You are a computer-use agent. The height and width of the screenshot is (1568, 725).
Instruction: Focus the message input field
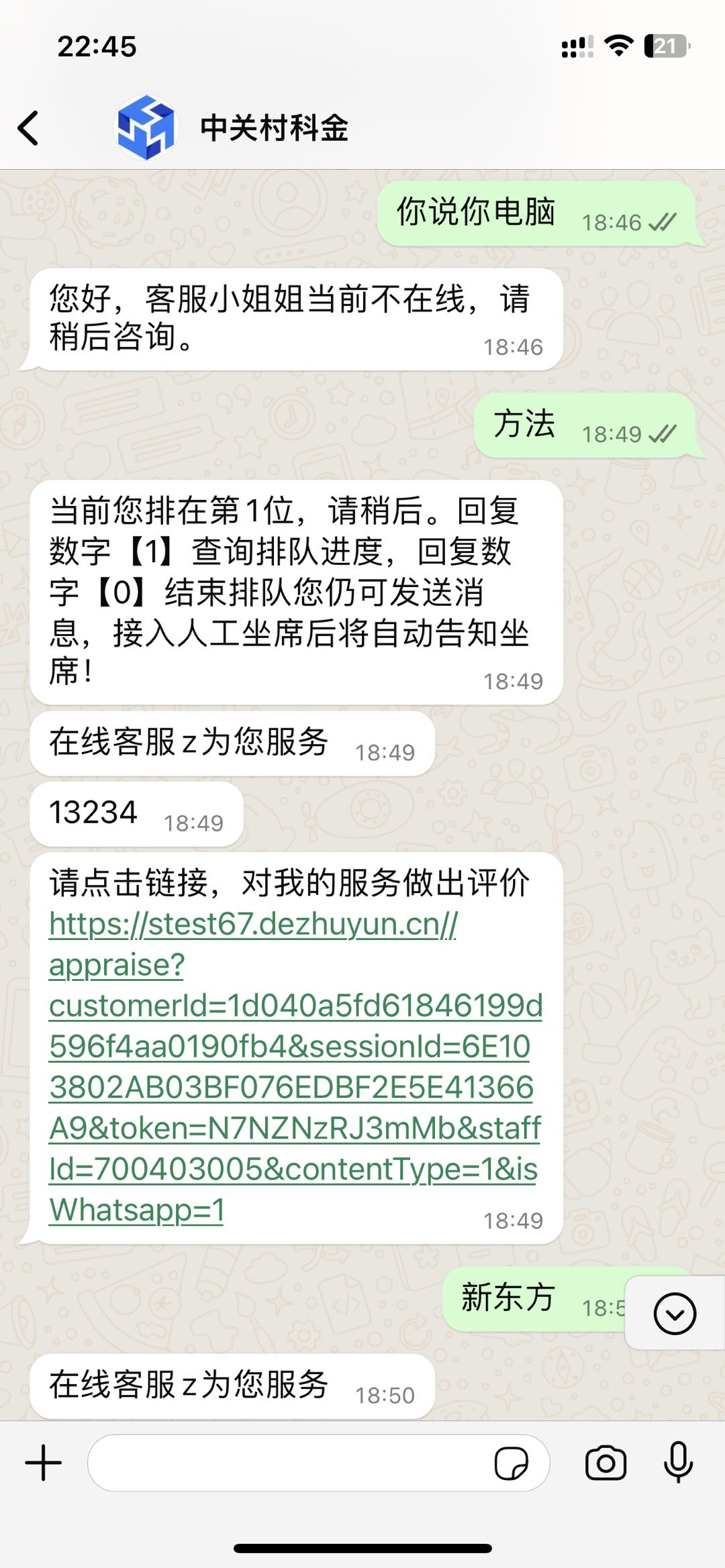click(x=289, y=1463)
